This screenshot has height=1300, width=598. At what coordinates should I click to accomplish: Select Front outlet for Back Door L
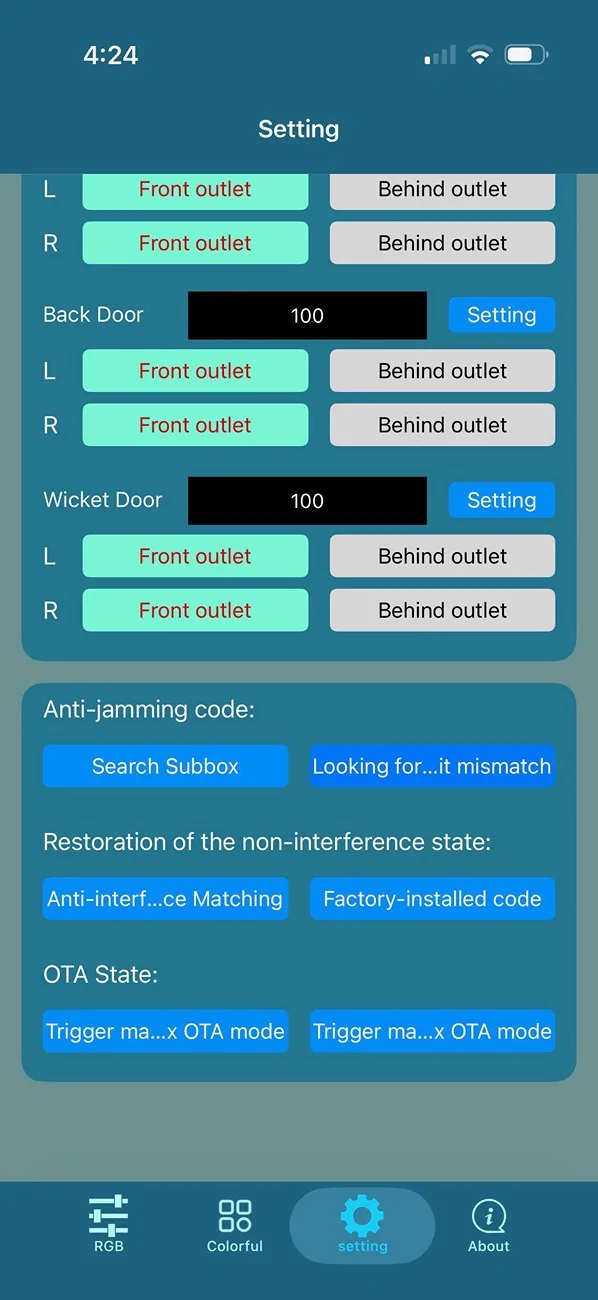pyautogui.click(x=195, y=371)
